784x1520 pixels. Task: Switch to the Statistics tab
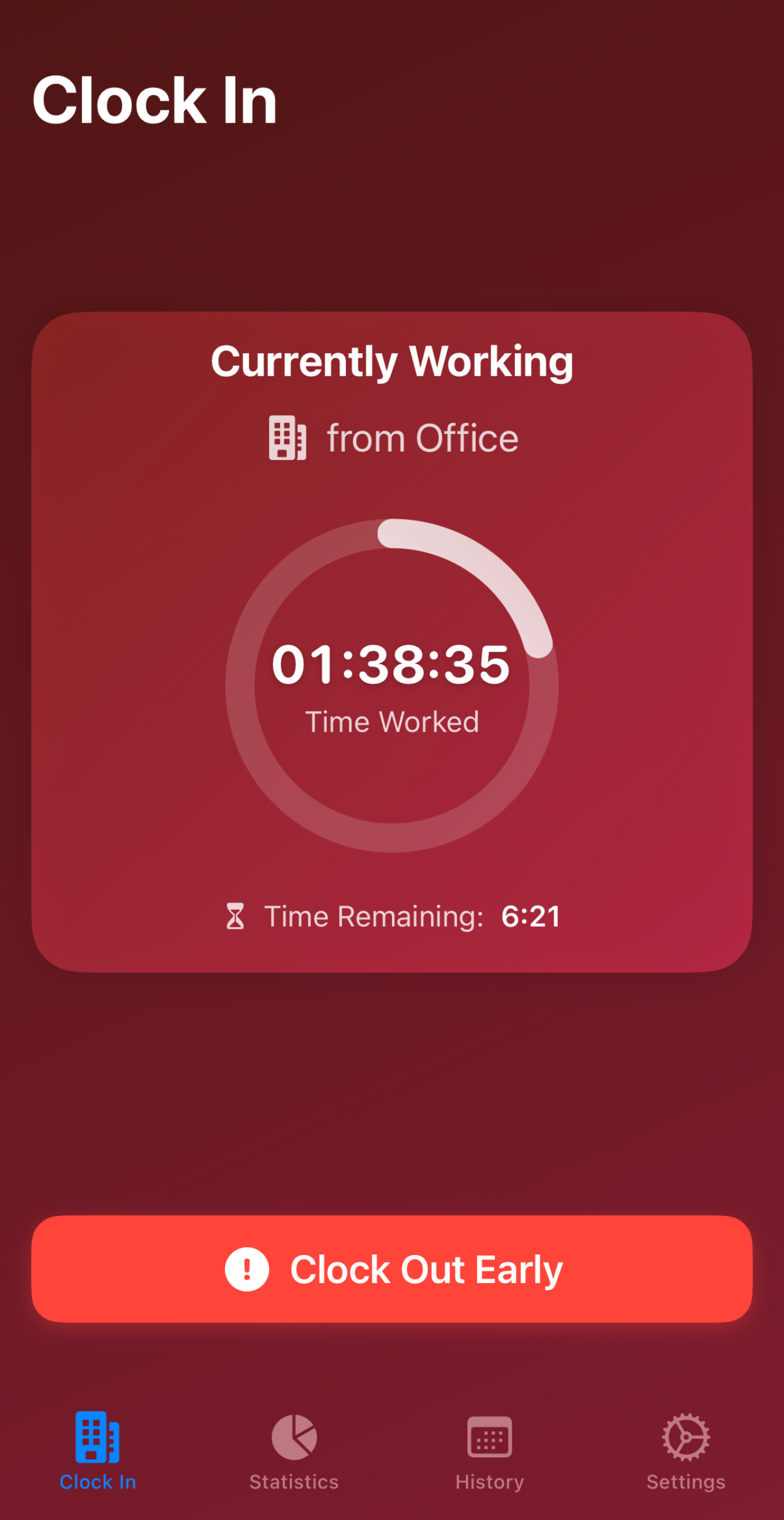(294, 1459)
